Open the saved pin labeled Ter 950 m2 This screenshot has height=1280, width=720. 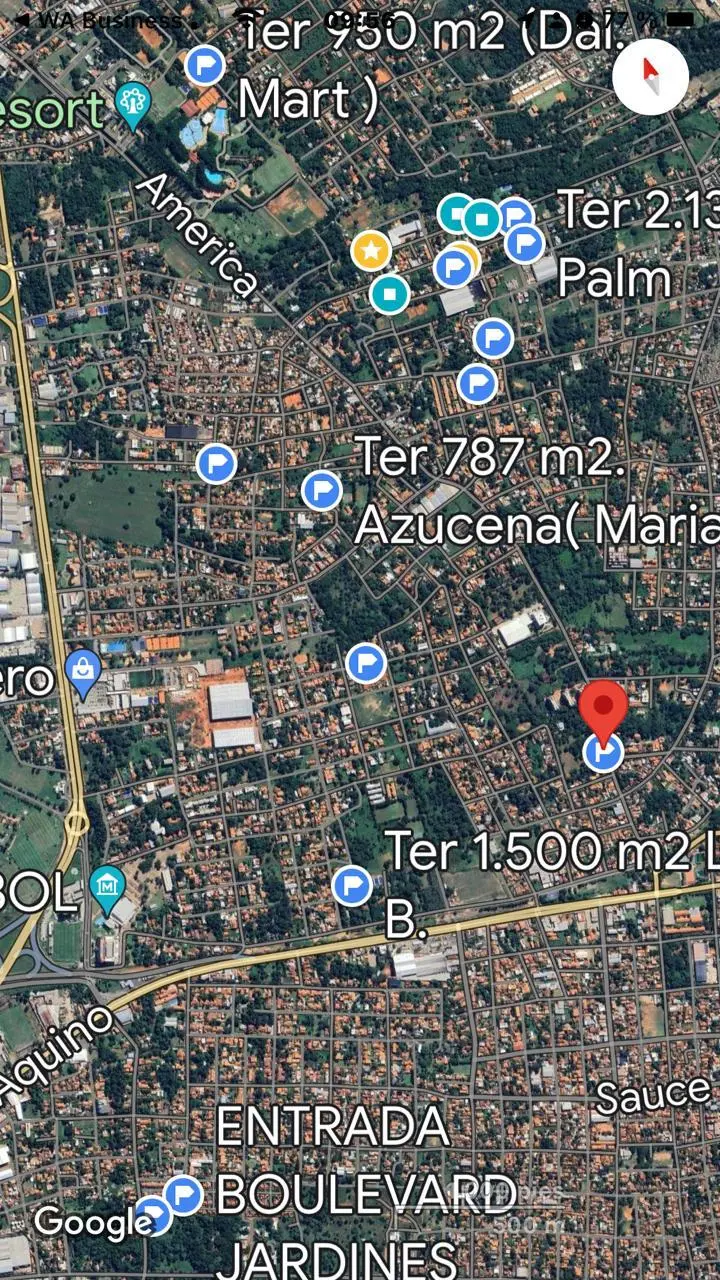click(x=205, y=66)
